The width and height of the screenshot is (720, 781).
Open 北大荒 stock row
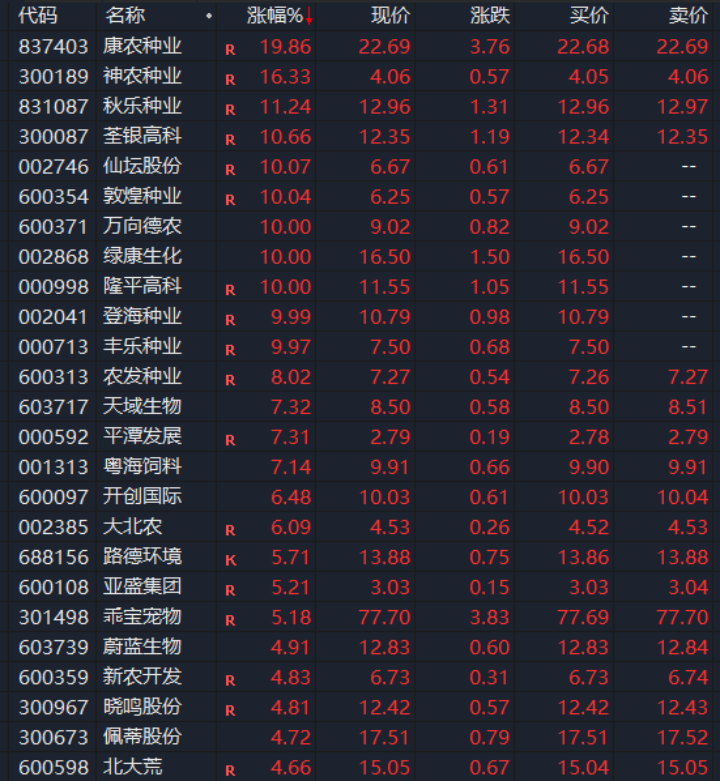[132, 768]
